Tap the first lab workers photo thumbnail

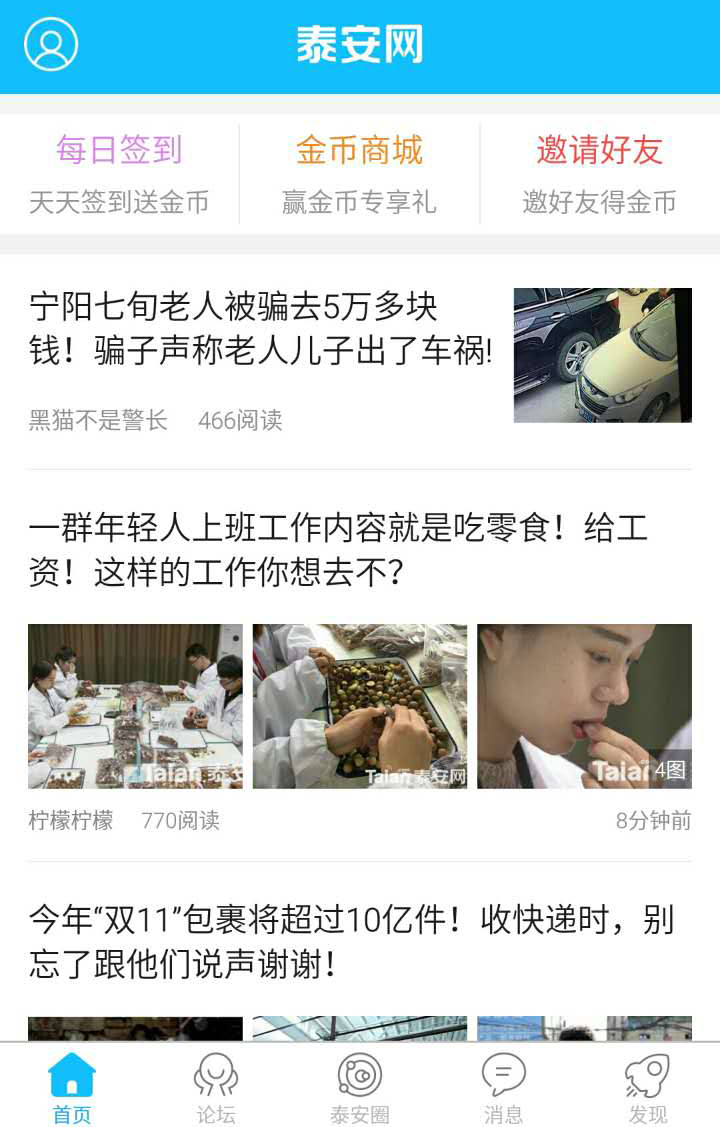pyautogui.click(x=135, y=705)
